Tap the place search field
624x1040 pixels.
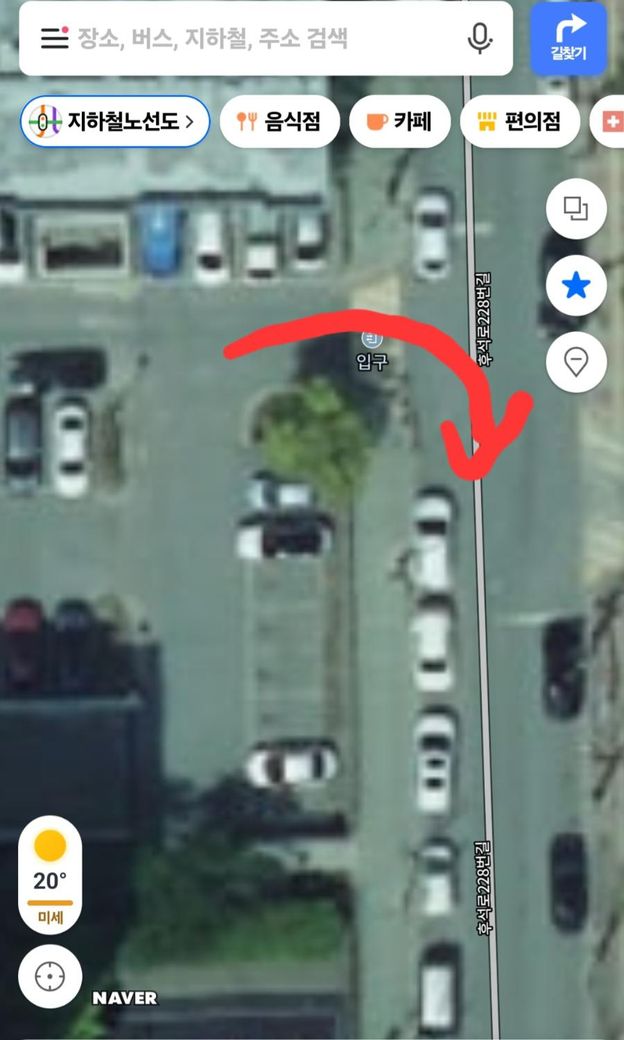pyautogui.click(x=260, y=39)
